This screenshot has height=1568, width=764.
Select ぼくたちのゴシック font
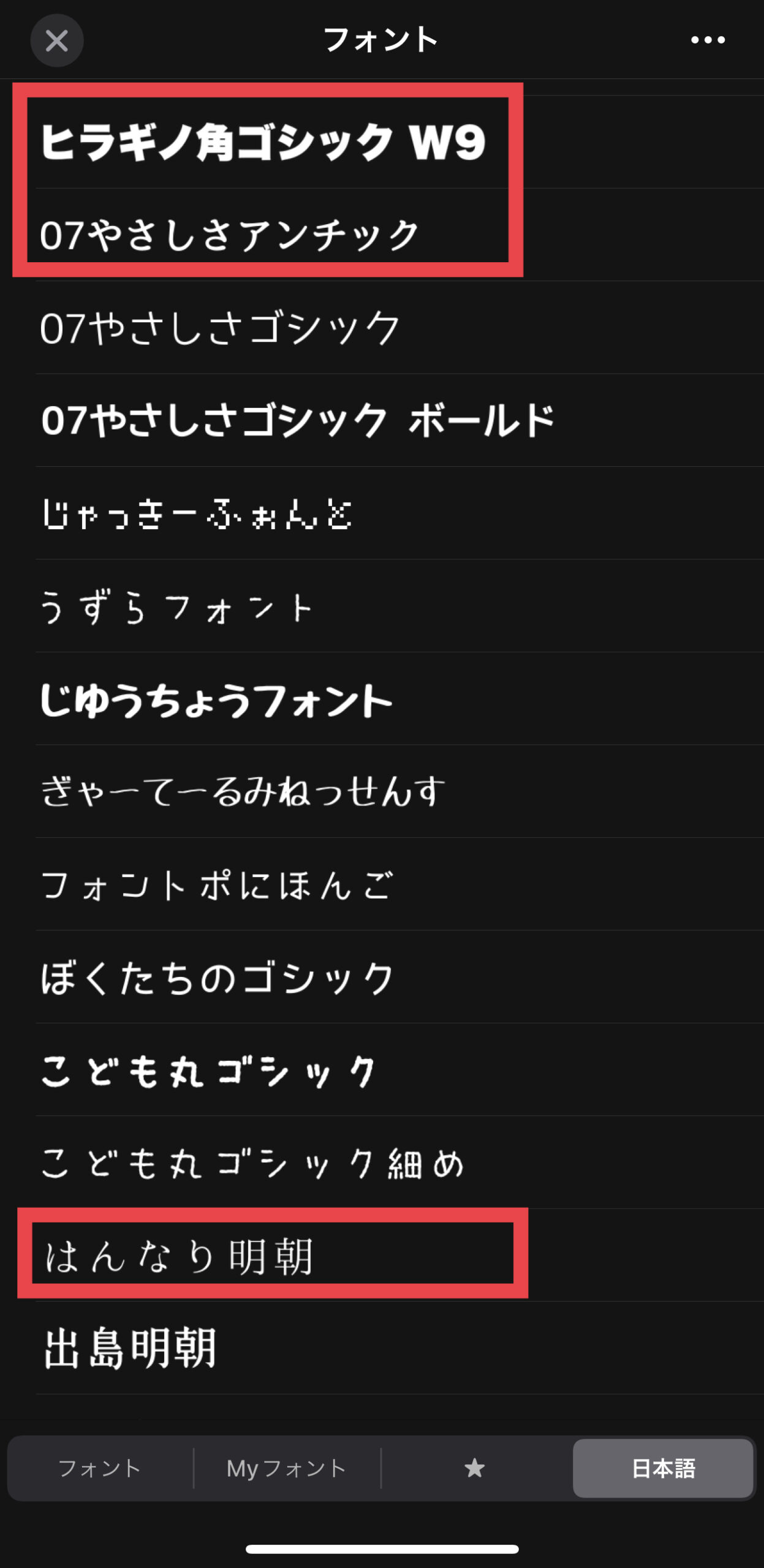pyautogui.click(x=218, y=978)
